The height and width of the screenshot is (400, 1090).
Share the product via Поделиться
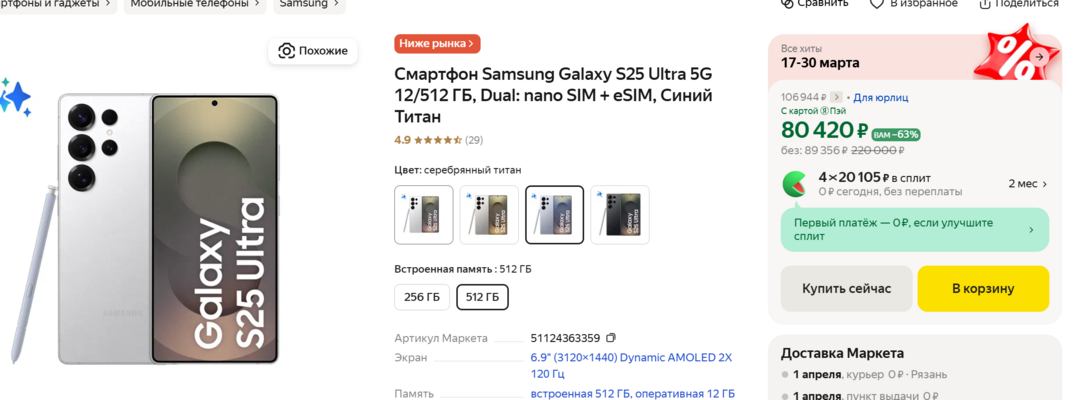1018,4
